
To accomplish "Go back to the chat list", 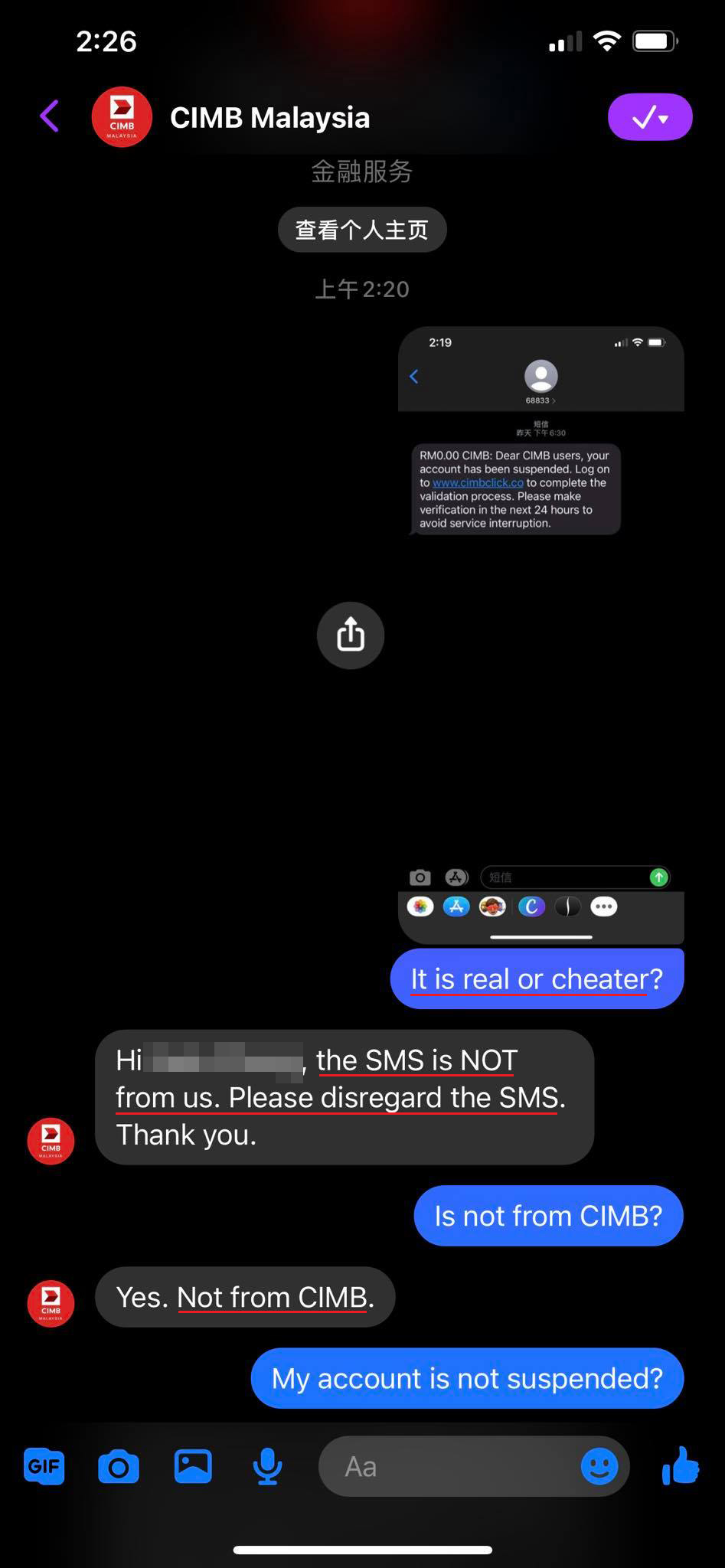I will pyautogui.click(x=50, y=116).
